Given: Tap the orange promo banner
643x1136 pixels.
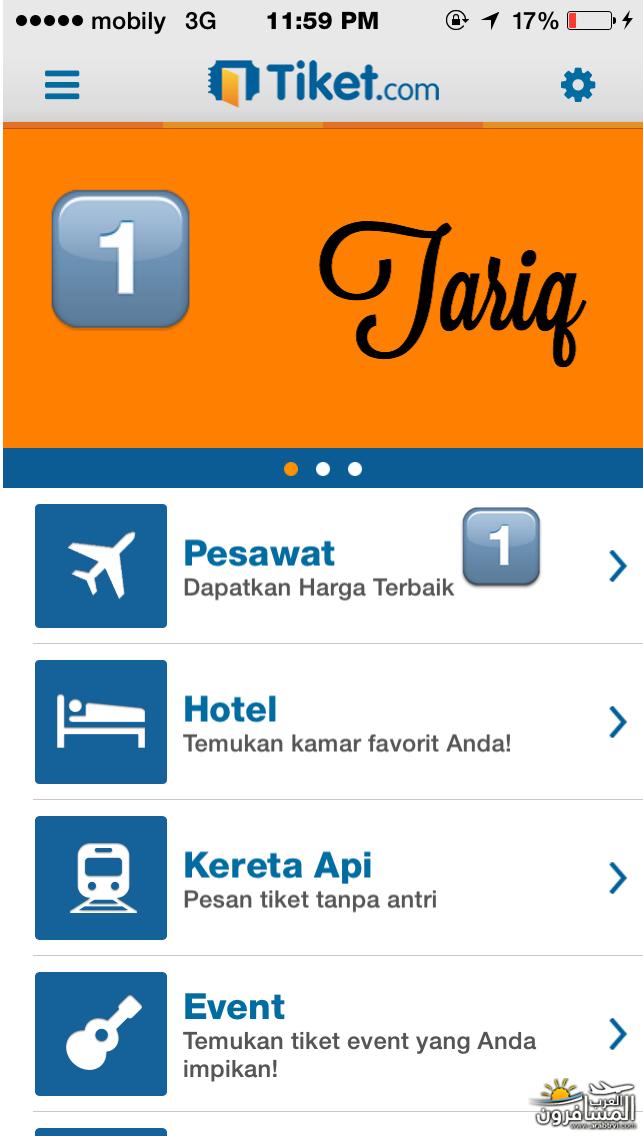Looking at the screenshot, I should pos(320,288).
